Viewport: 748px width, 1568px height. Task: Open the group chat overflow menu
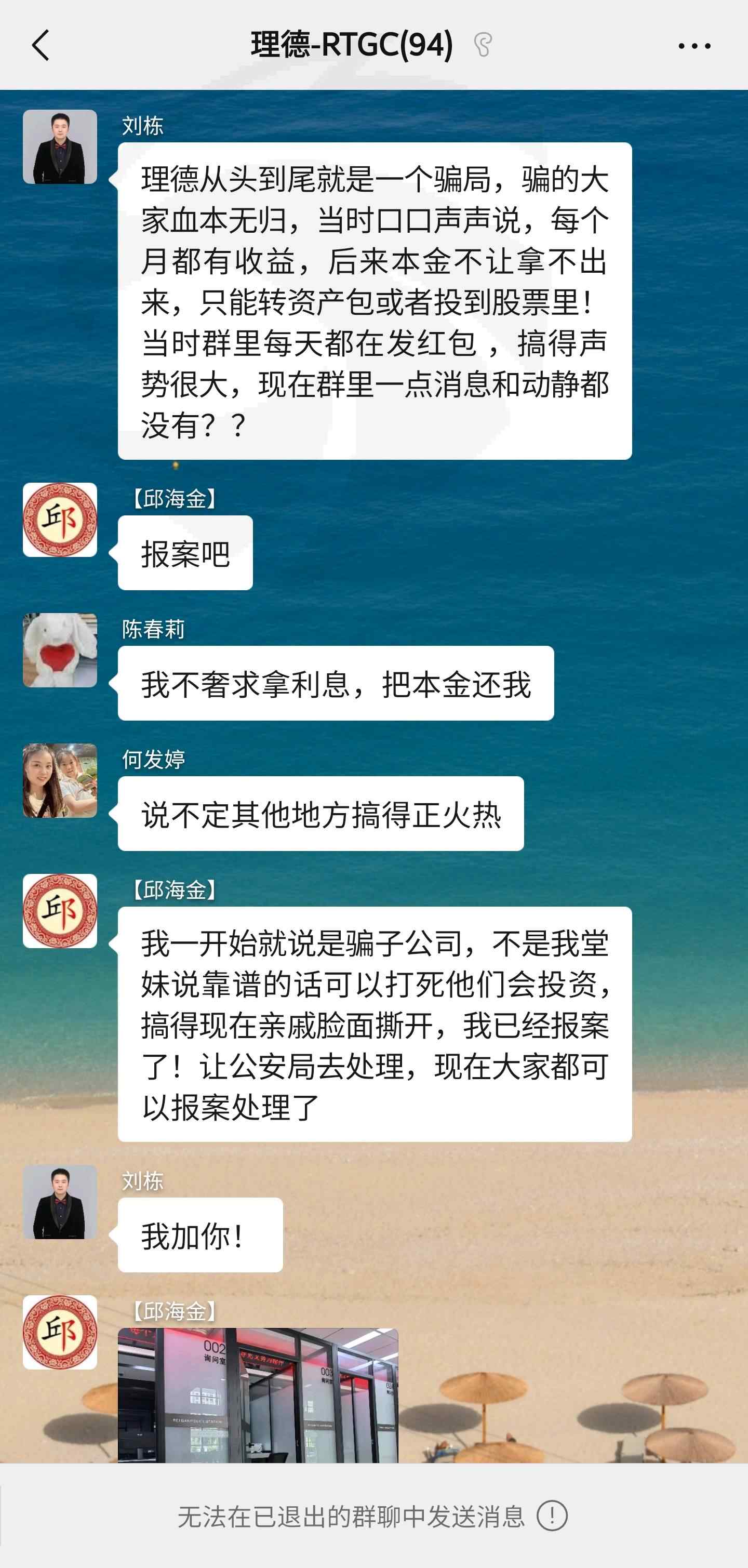pos(694,46)
